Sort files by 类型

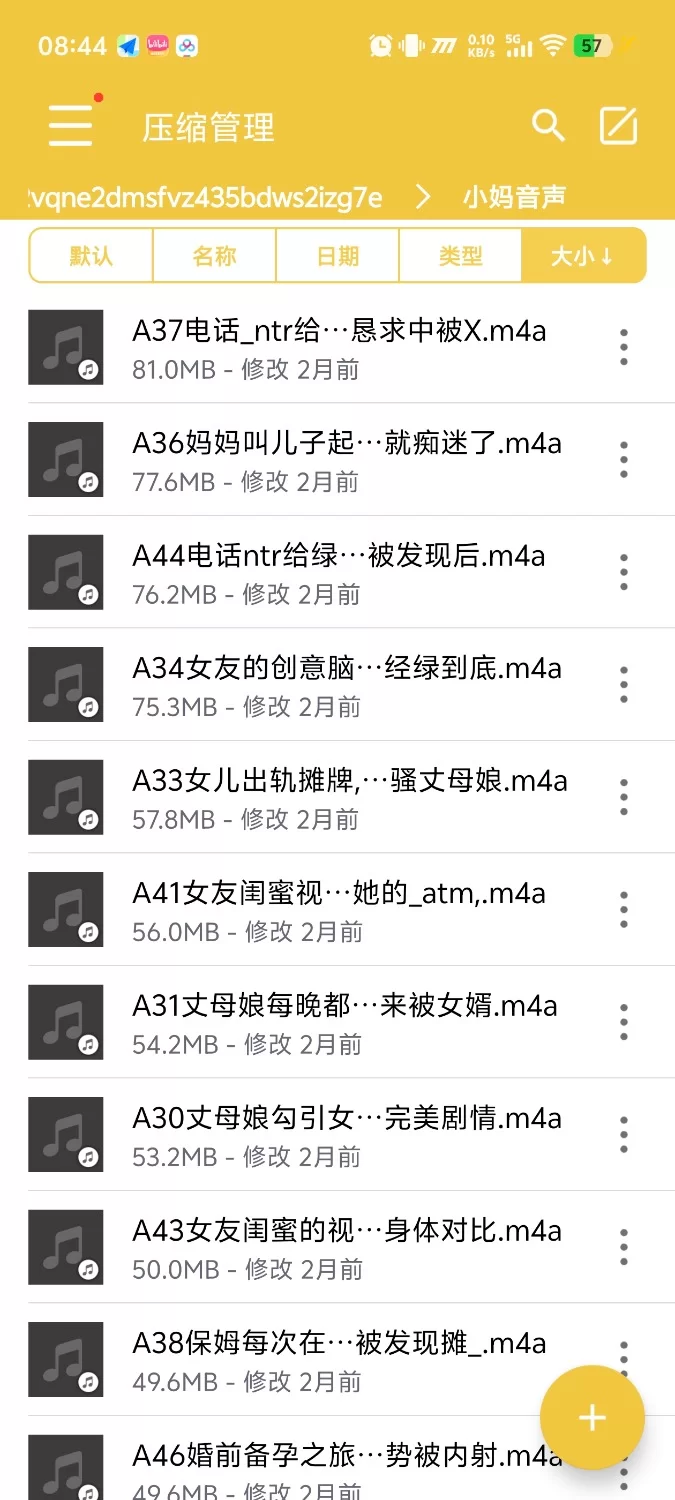tap(460, 256)
